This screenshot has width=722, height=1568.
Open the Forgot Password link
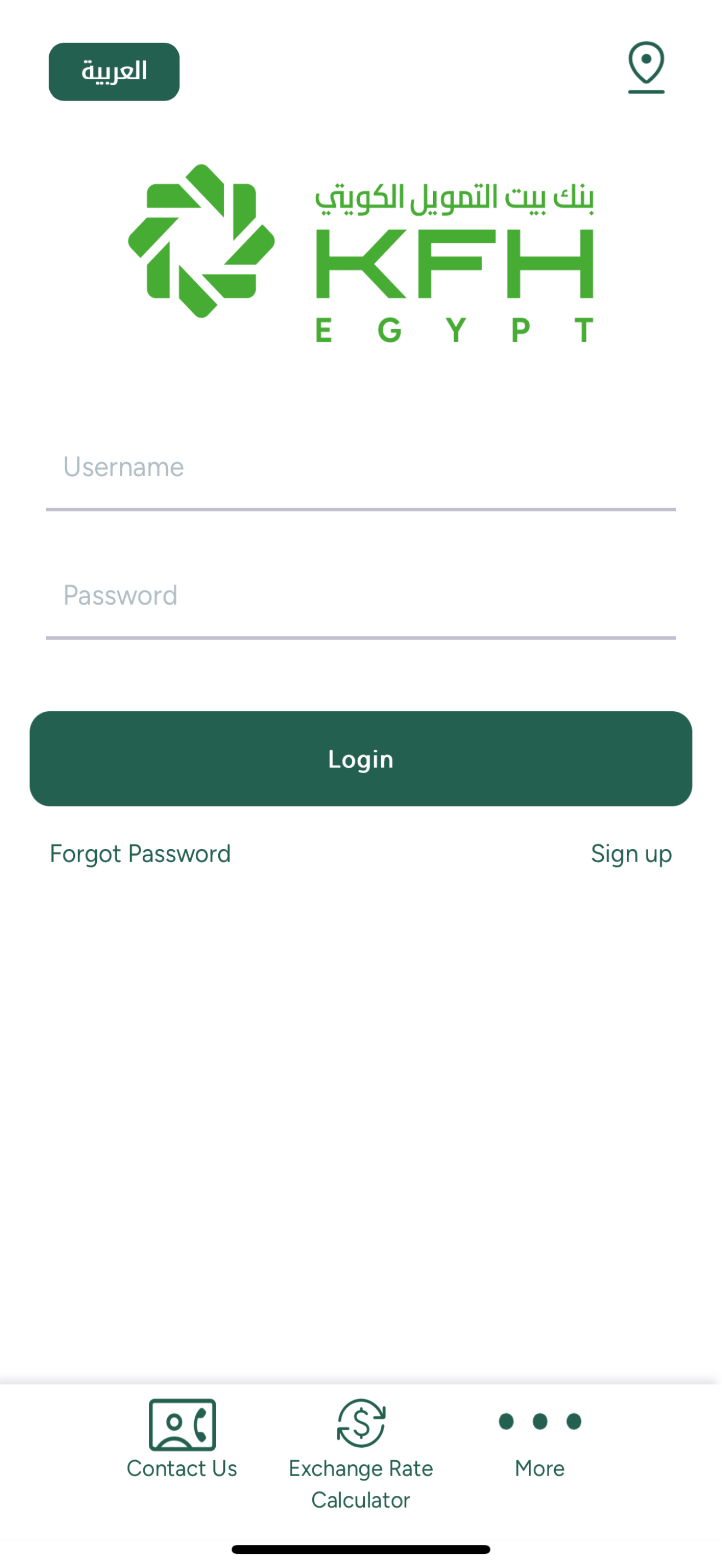(x=139, y=853)
